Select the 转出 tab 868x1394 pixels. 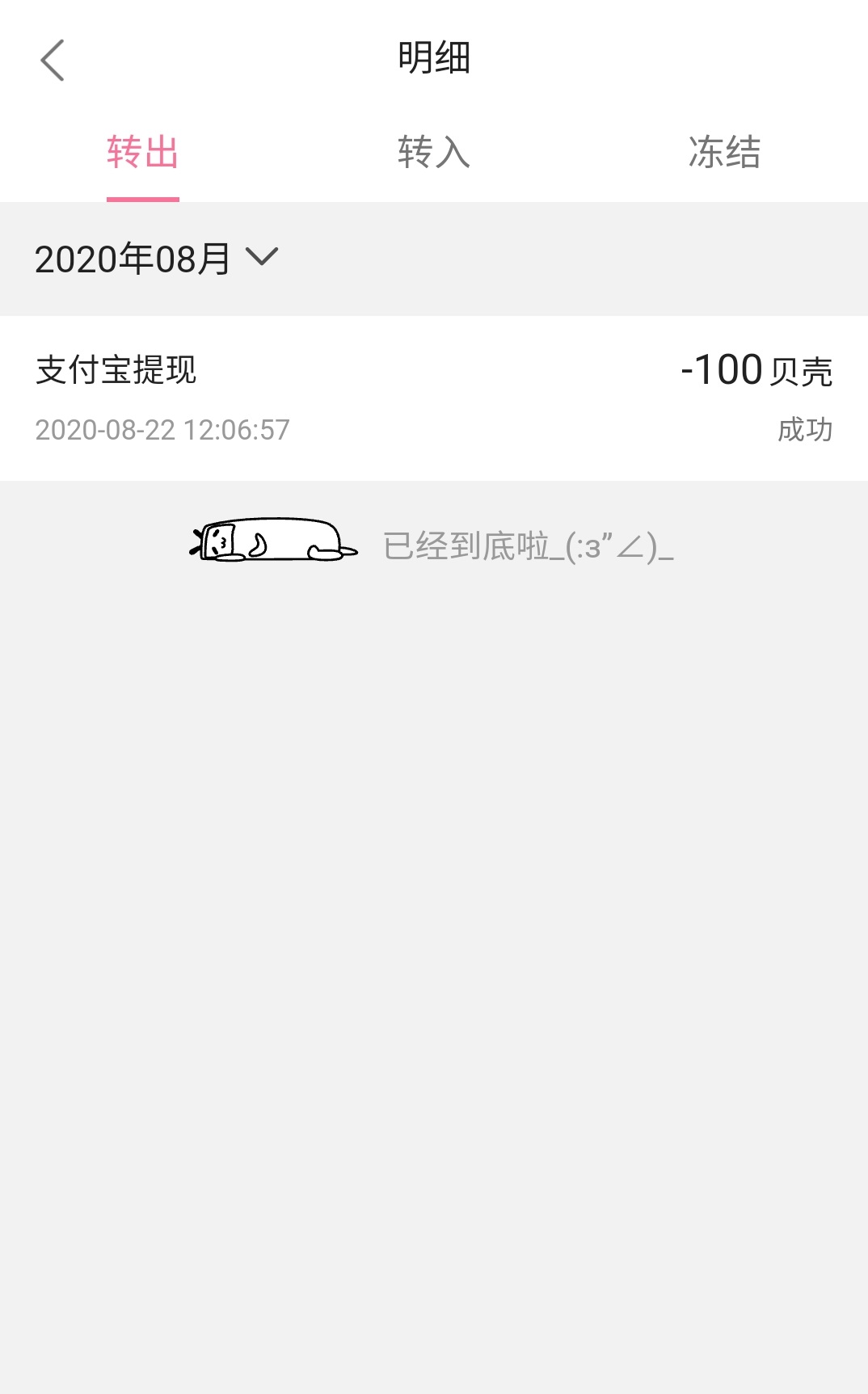tap(142, 153)
